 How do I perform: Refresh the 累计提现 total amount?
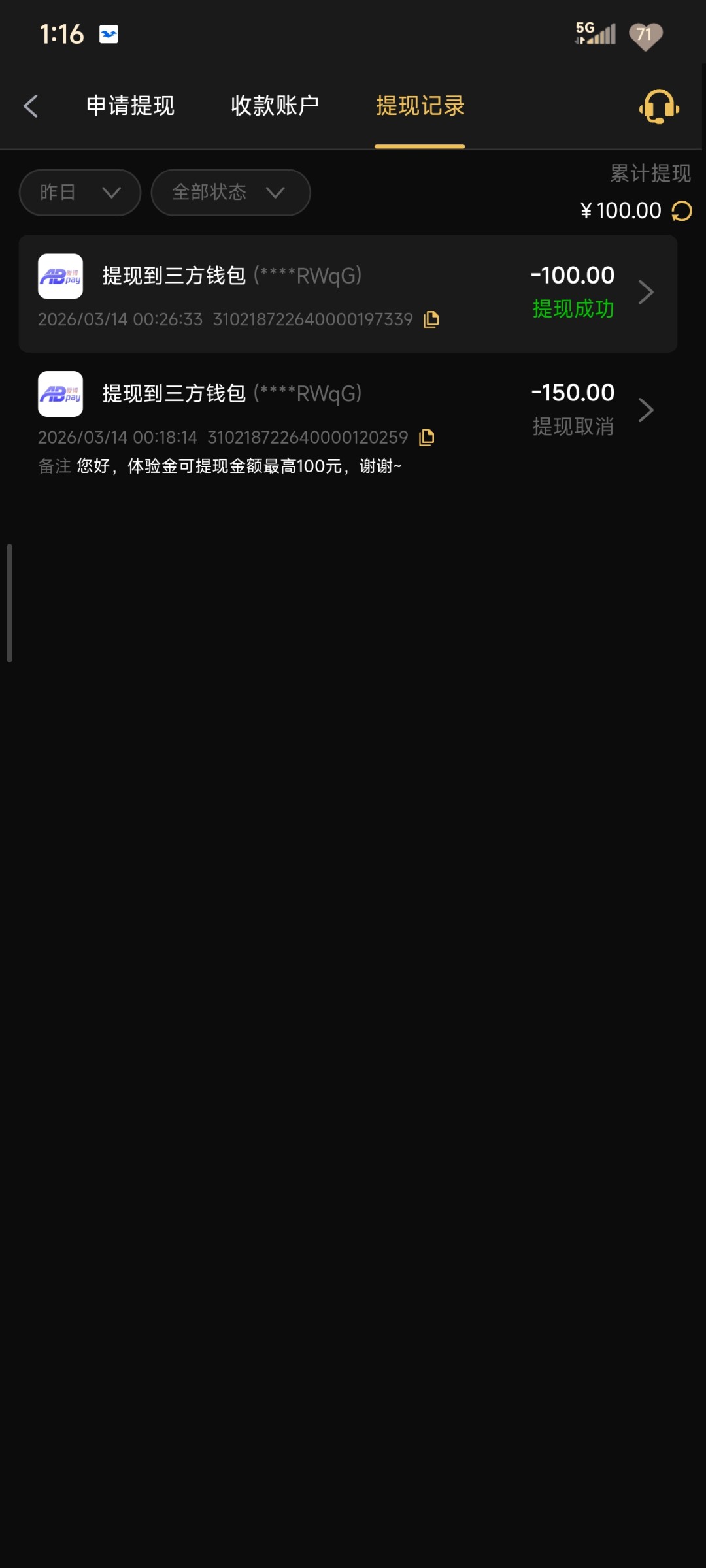tap(682, 211)
